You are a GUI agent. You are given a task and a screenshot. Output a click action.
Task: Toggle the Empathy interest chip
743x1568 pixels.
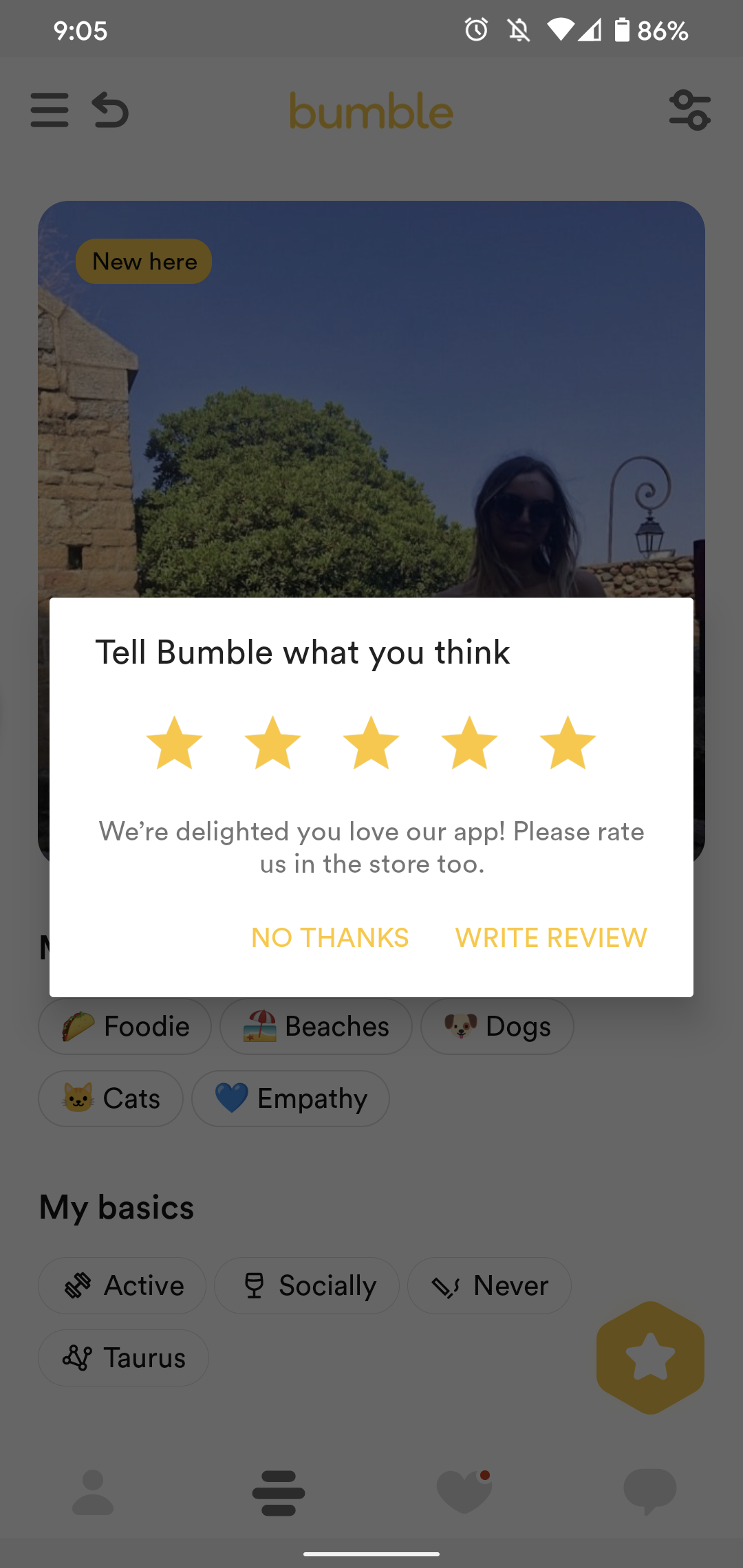pyautogui.click(x=290, y=1098)
